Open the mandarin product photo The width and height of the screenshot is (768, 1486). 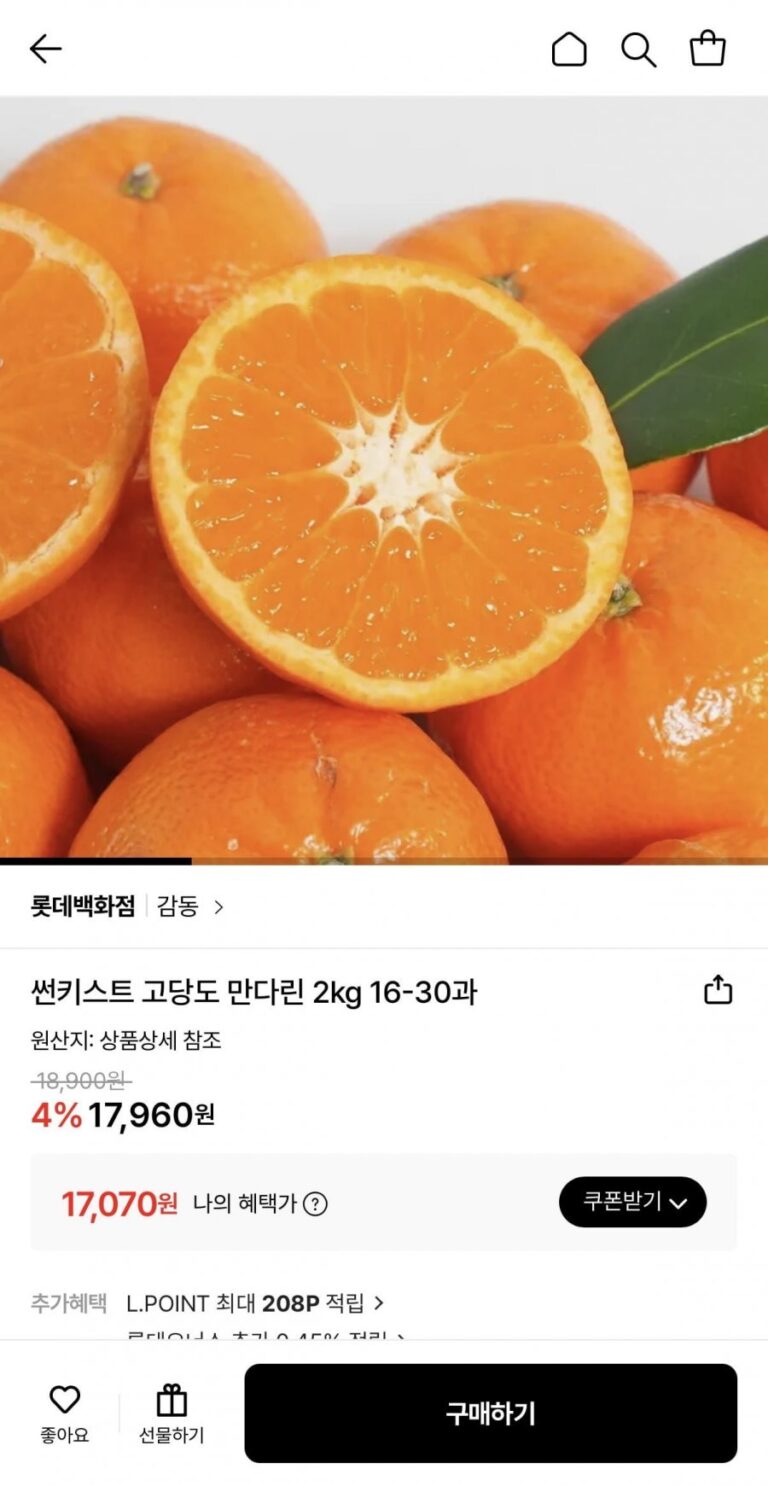pyautogui.click(x=384, y=480)
